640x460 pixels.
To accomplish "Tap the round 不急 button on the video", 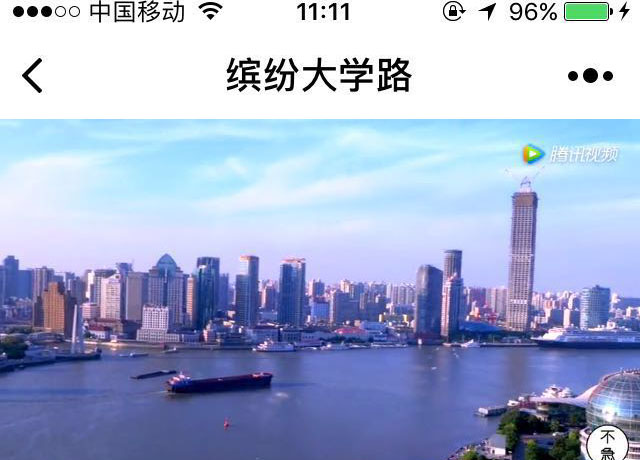I will [607, 443].
